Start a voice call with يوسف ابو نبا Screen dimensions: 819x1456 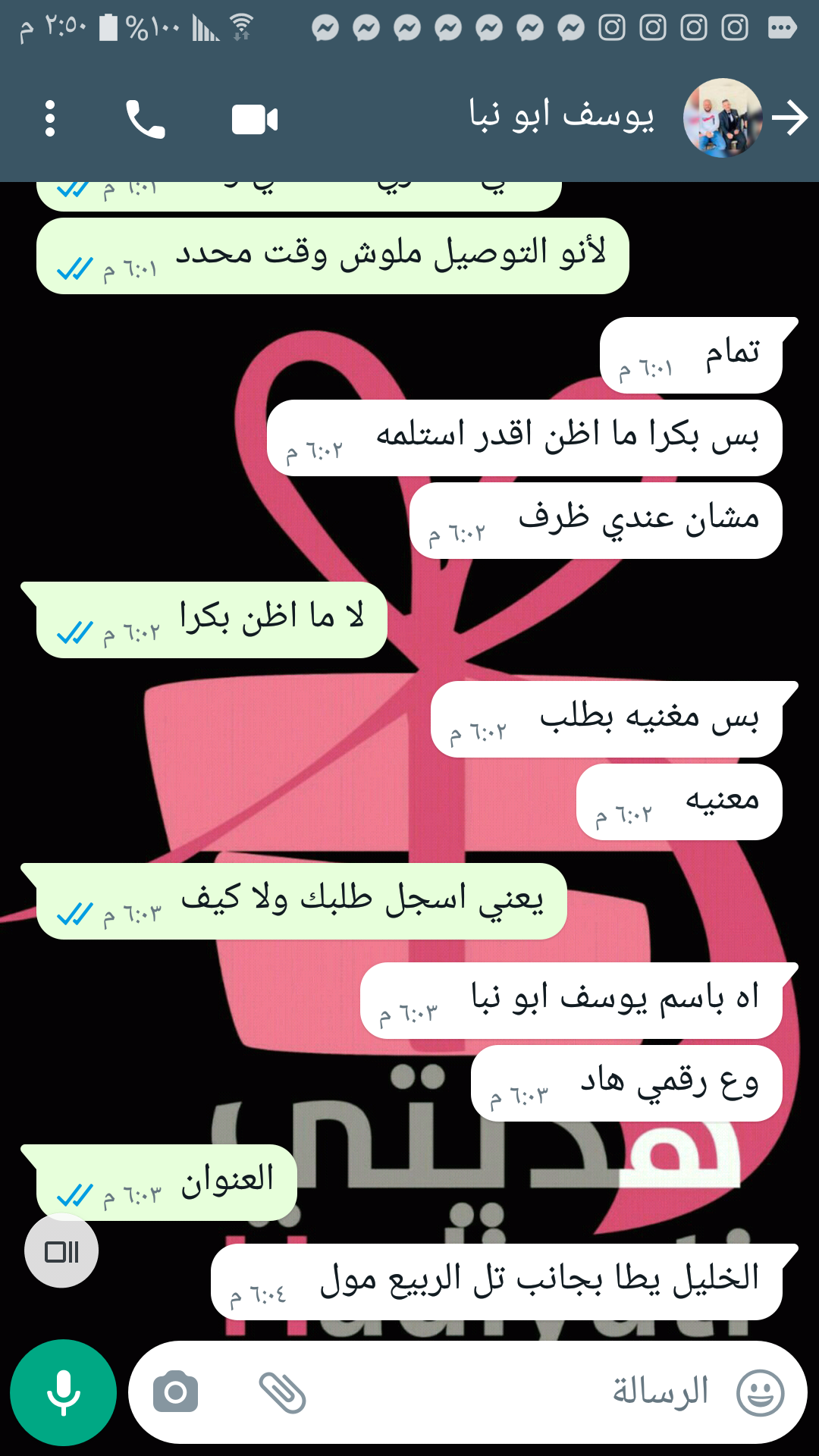coord(145,119)
